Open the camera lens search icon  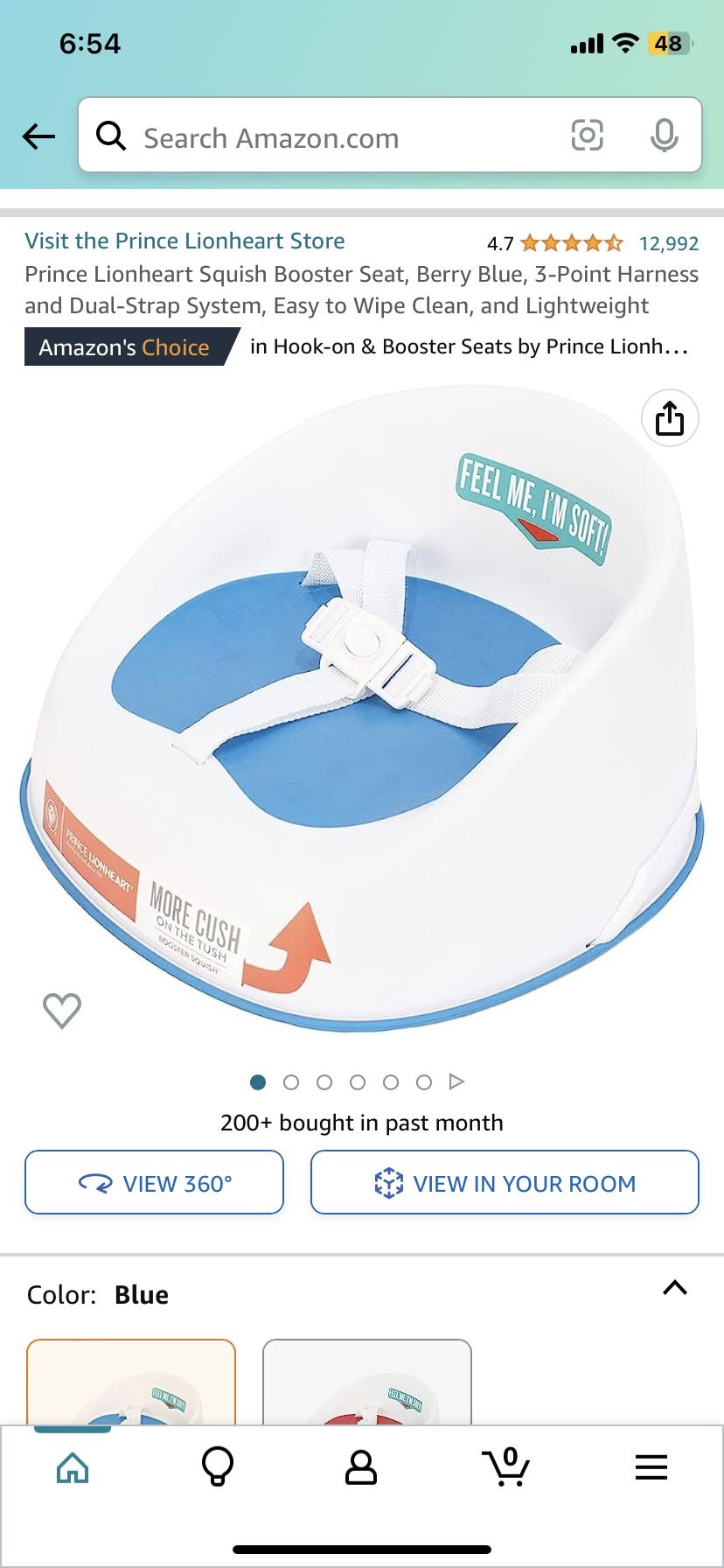coord(587,136)
